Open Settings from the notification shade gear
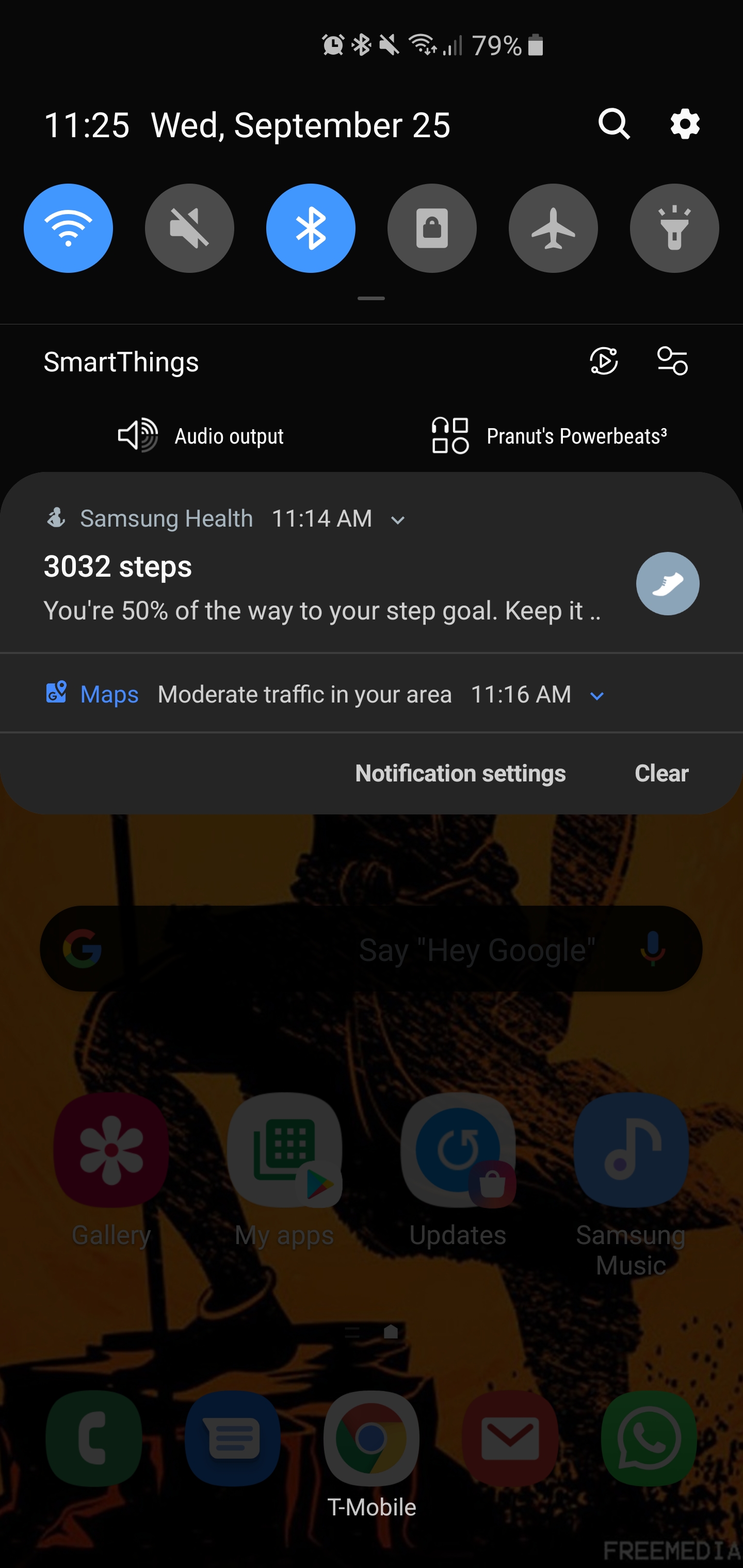 tap(685, 124)
